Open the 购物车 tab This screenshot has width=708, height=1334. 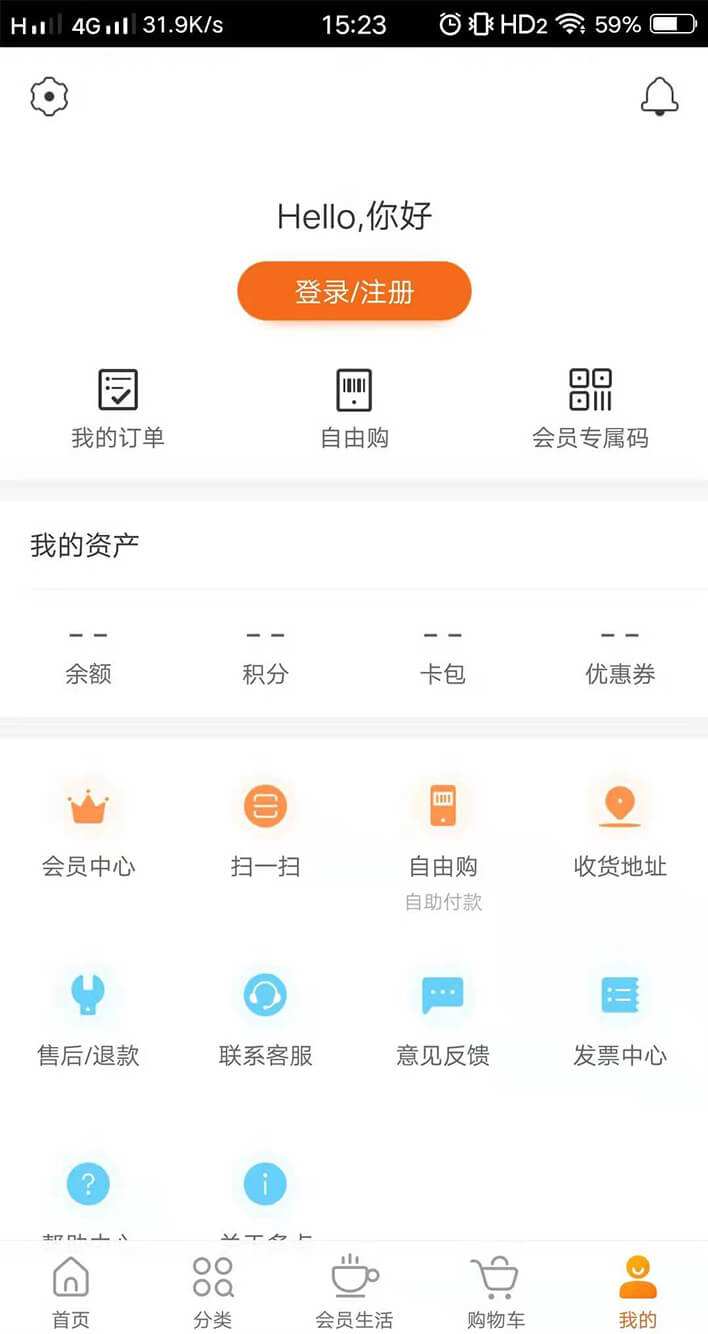pyautogui.click(x=495, y=1292)
